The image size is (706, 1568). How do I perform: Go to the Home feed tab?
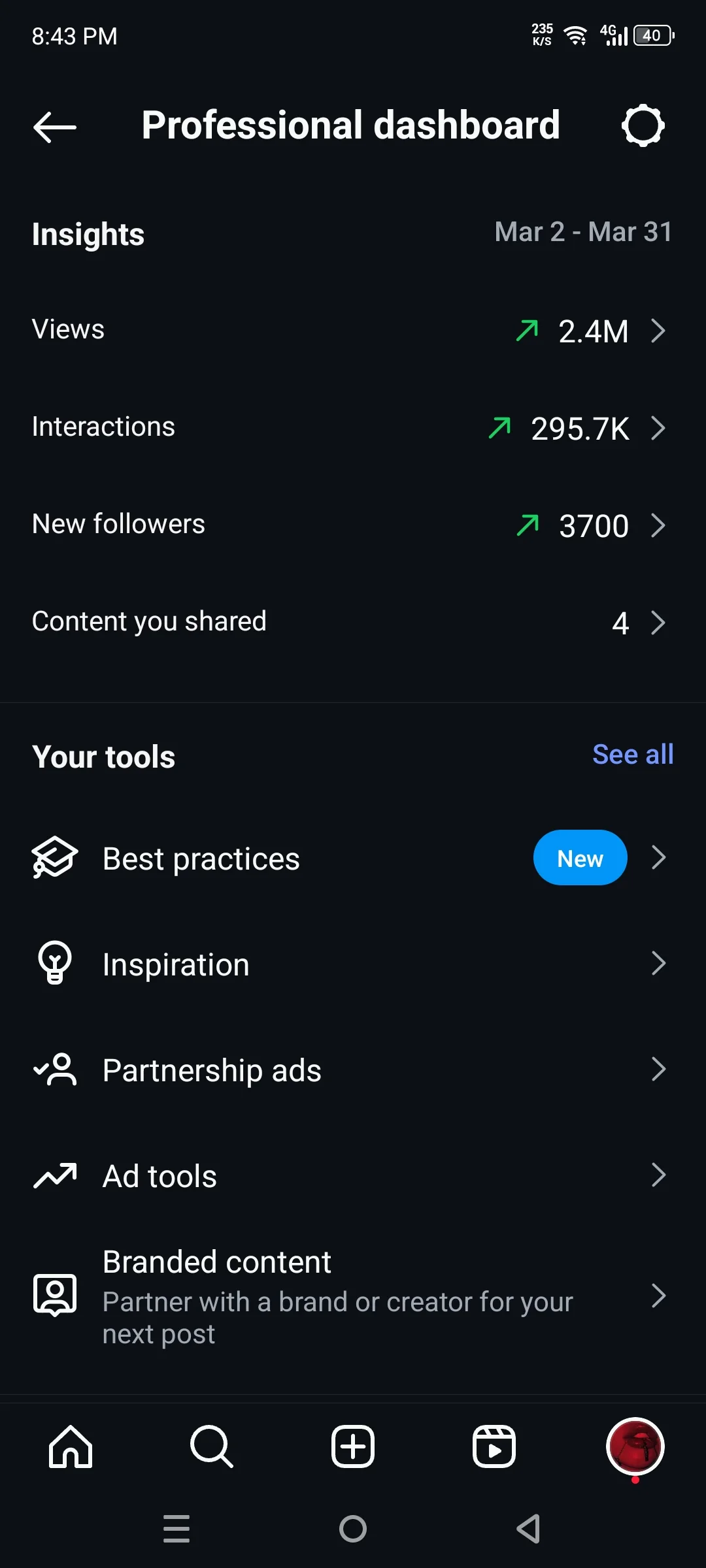click(71, 1446)
